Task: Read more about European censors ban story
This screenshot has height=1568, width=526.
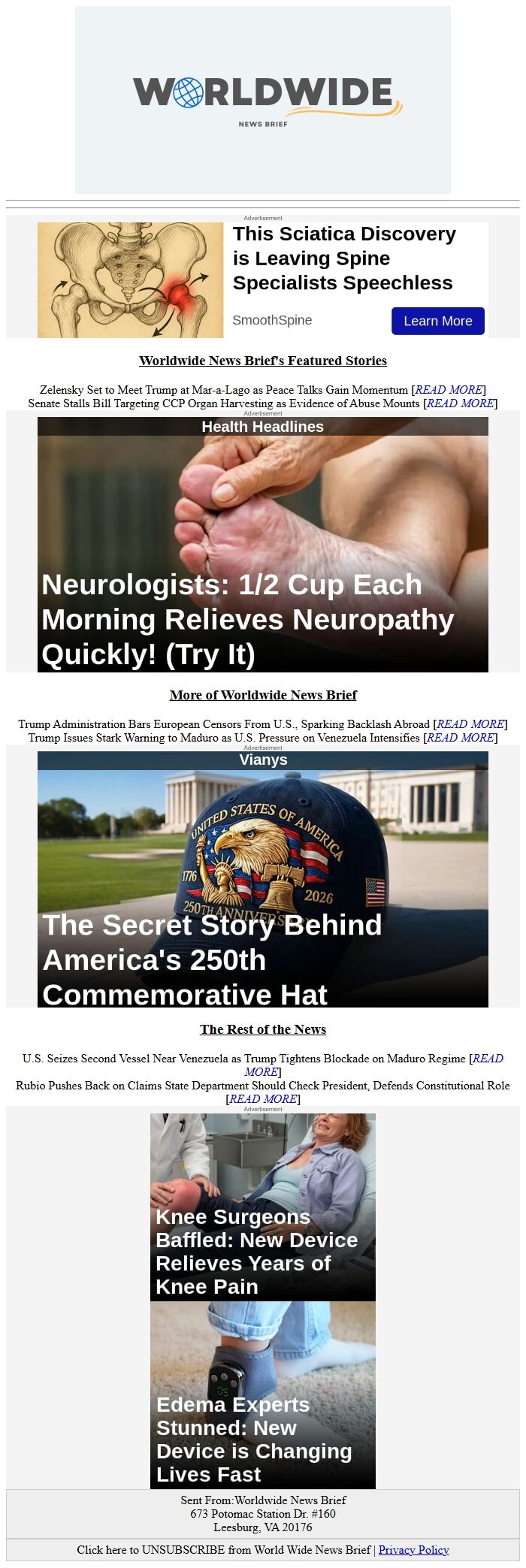Action: click(470, 724)
